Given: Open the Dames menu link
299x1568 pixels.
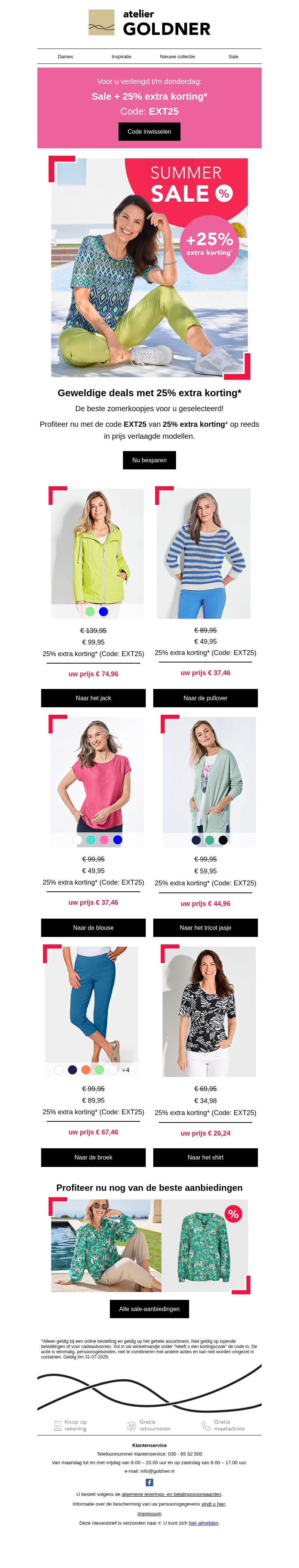Looking at the screenshot, I should 65,57.
